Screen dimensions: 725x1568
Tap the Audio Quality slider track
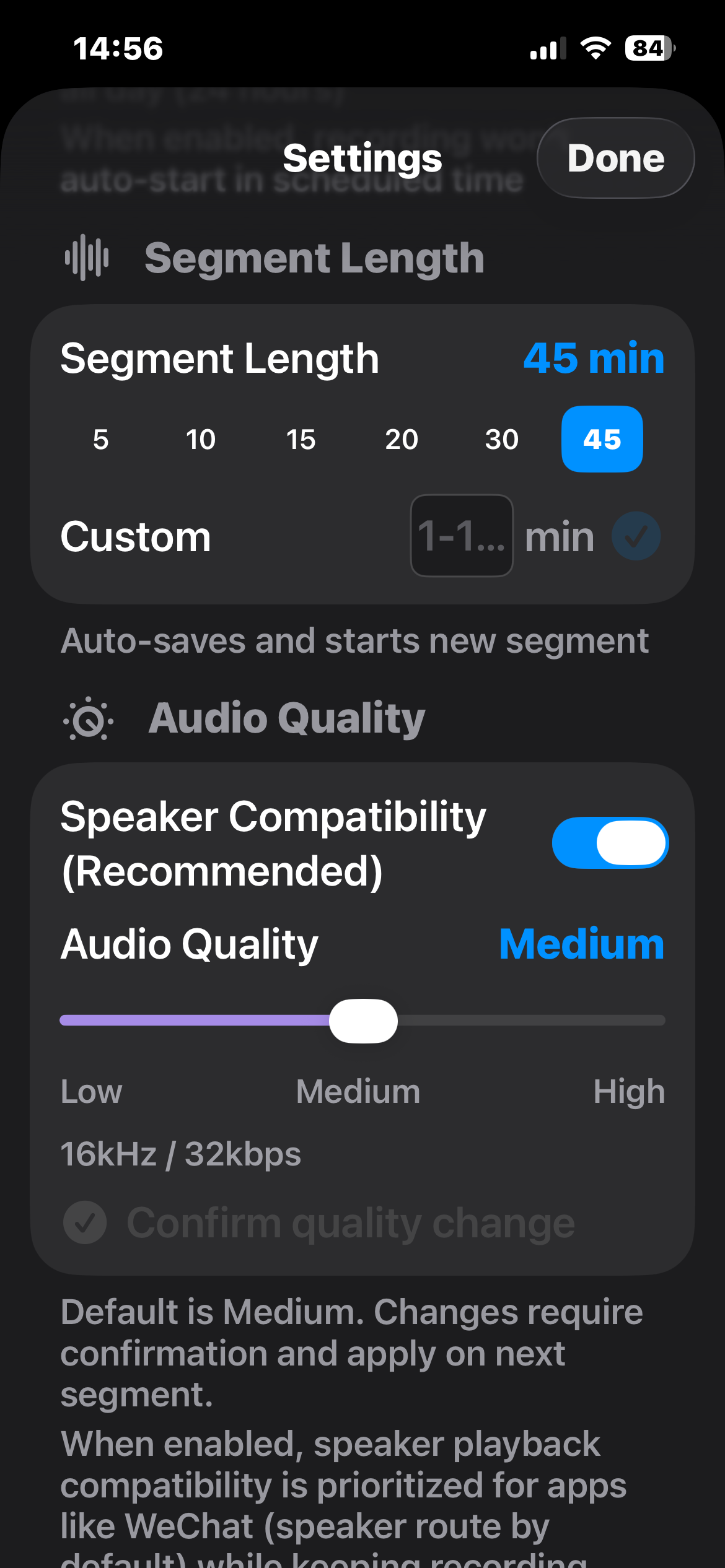coord(527,1021)
